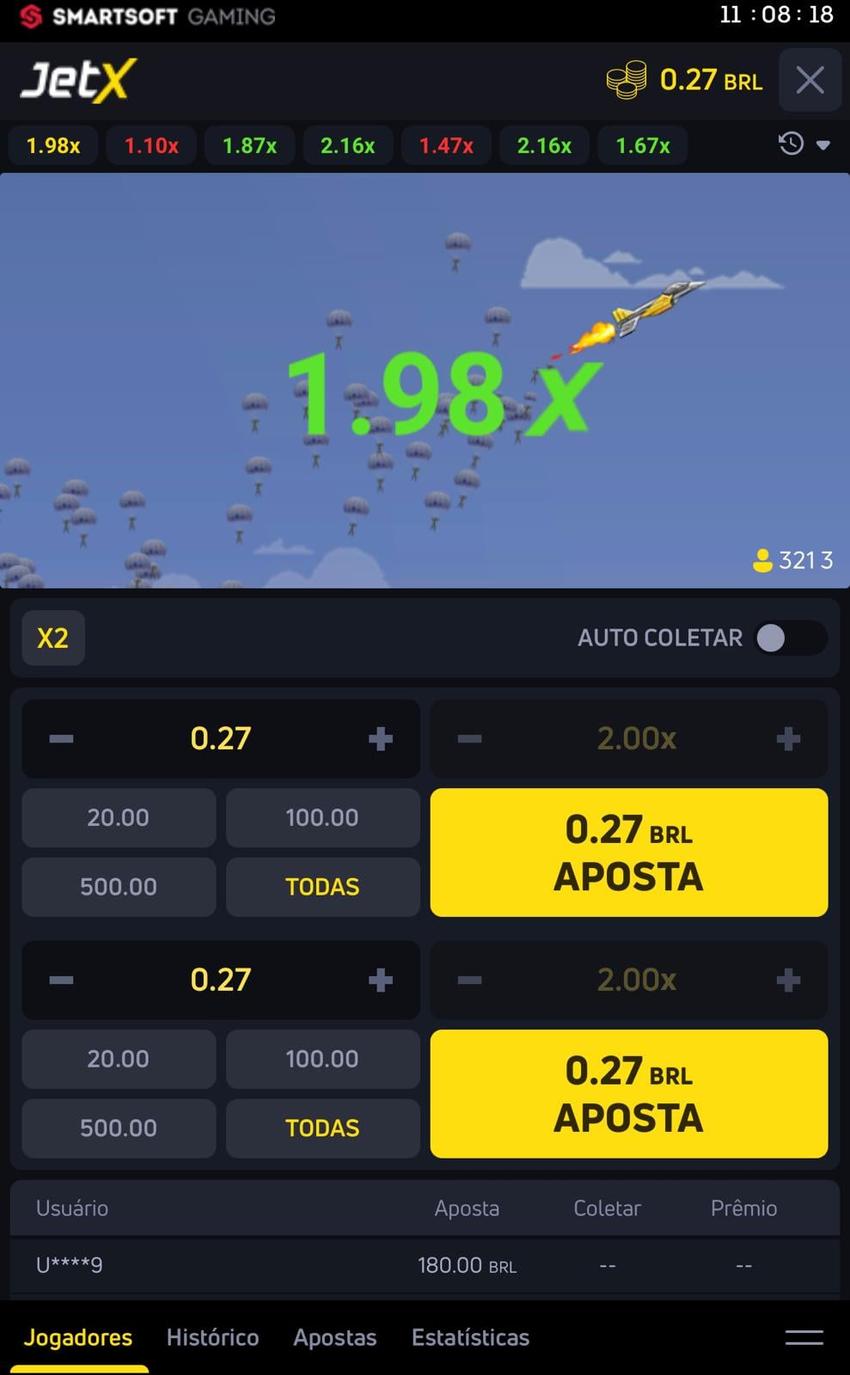Image resolution: width=850 pixels, height=1375 pixels.
Task: Open the hamburger menu
Action: click(804, 1338)
